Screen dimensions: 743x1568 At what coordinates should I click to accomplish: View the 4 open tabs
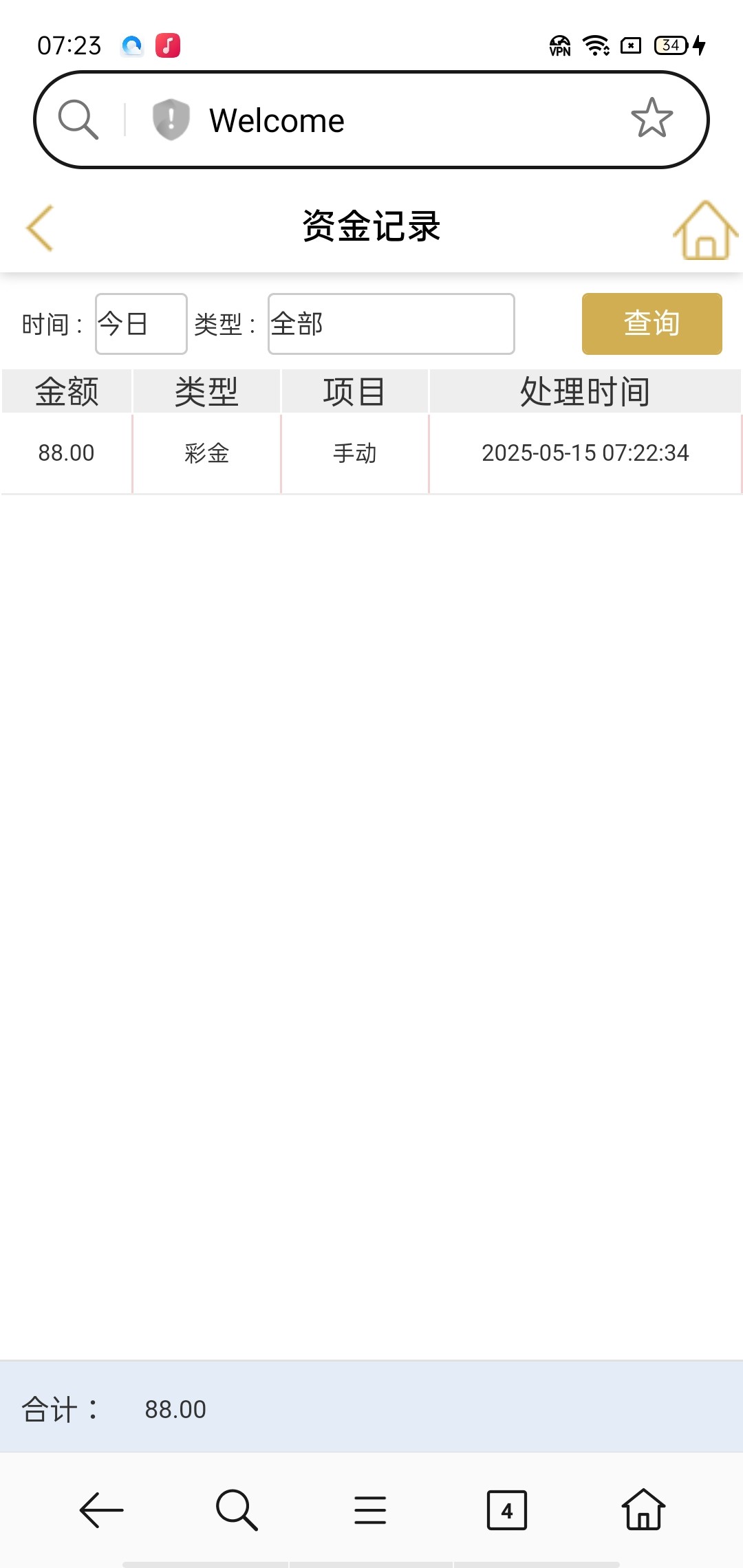click(506, 1510)
